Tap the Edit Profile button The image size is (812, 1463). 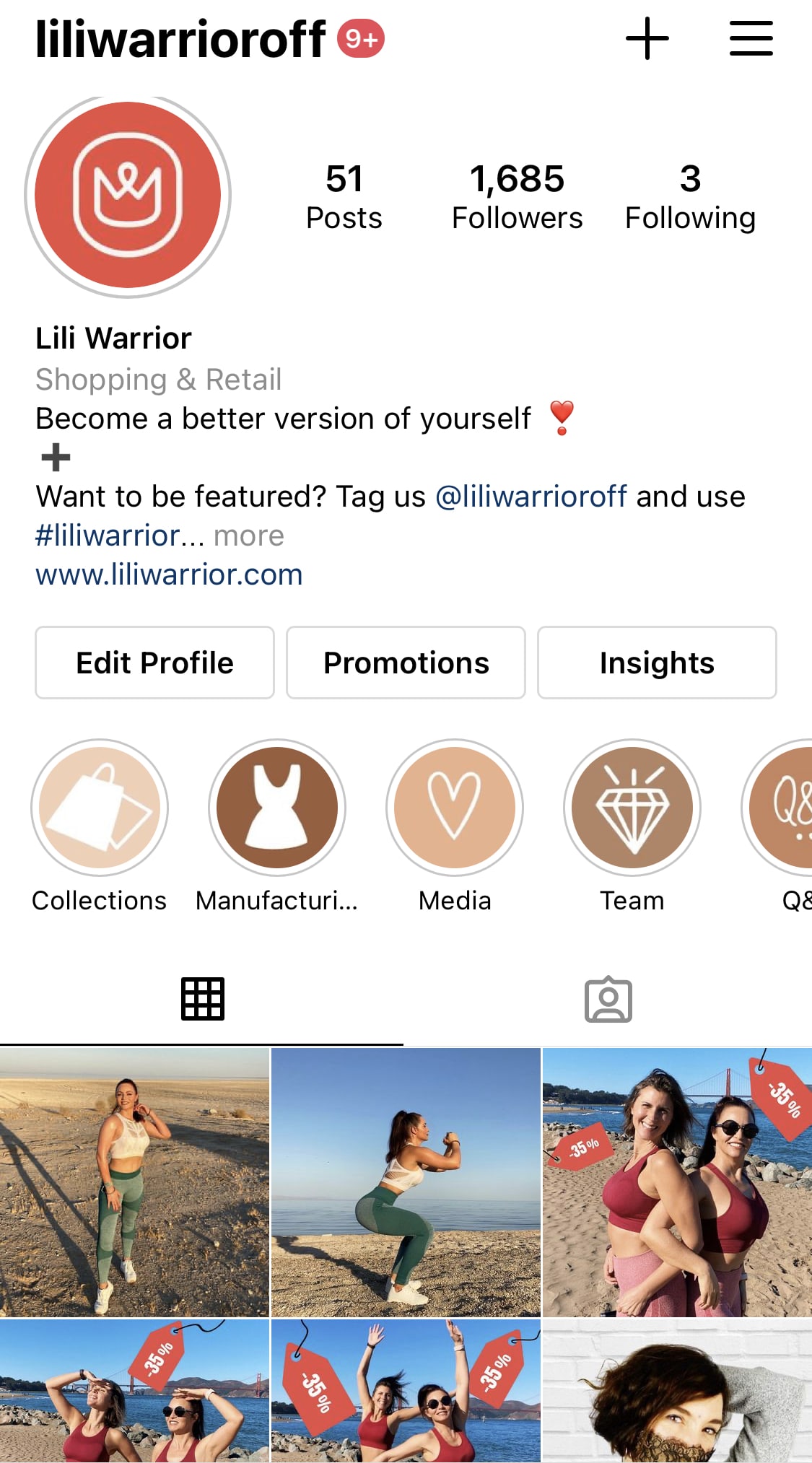[x=154, y=663]
